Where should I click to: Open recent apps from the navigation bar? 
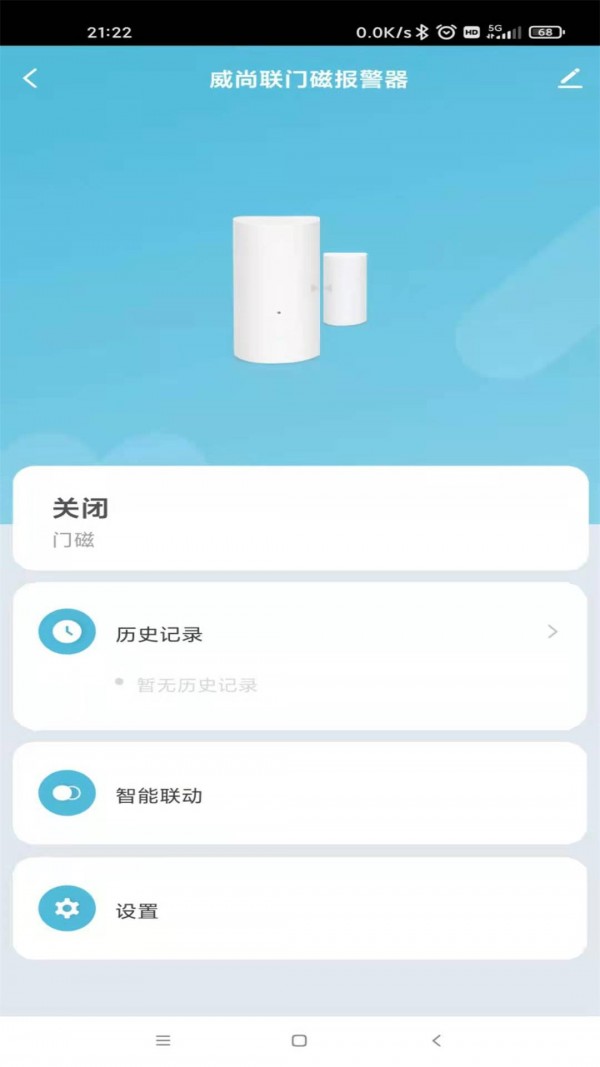163,1041
